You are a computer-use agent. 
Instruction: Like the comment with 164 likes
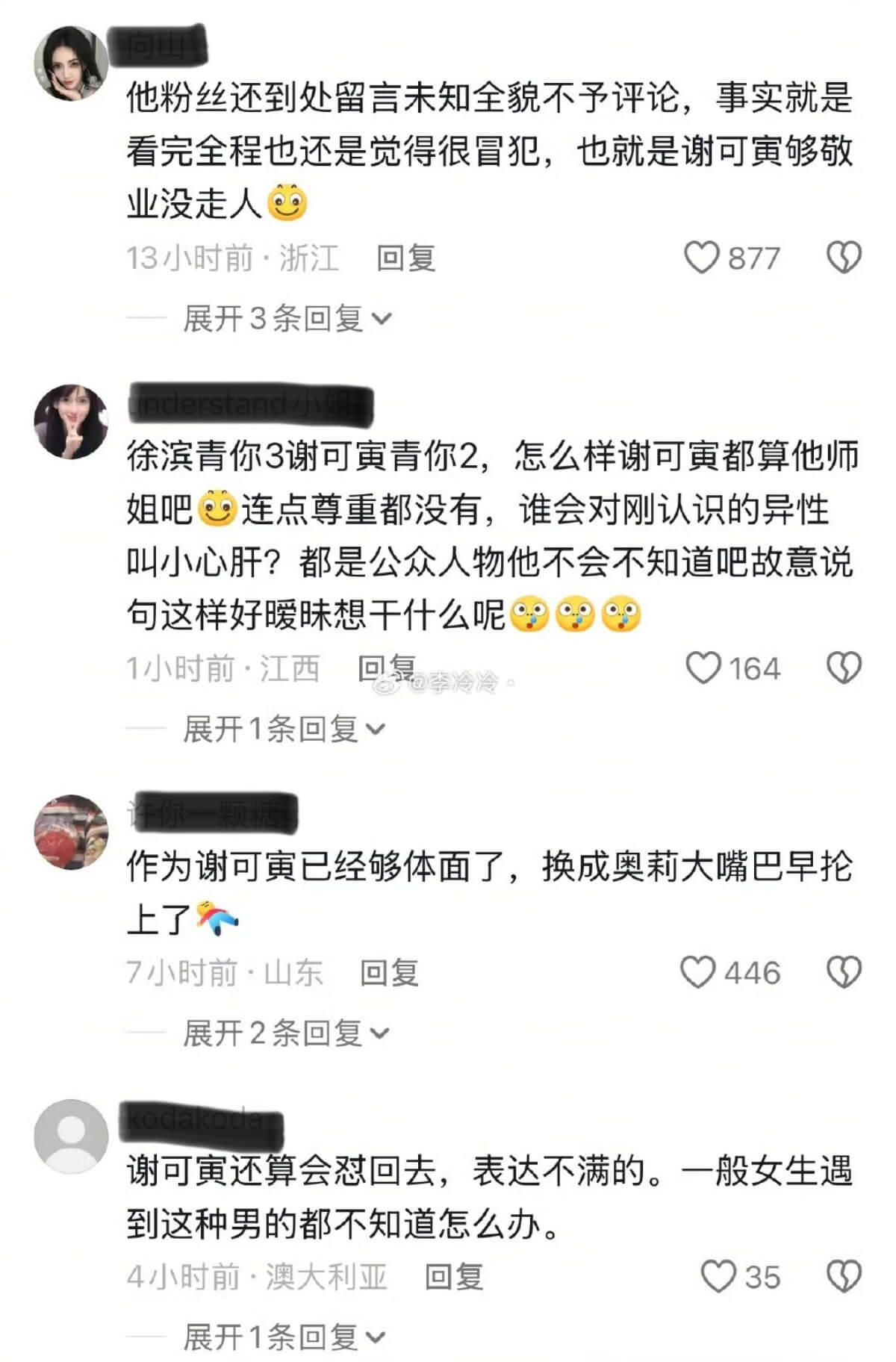tap(703, 668)
